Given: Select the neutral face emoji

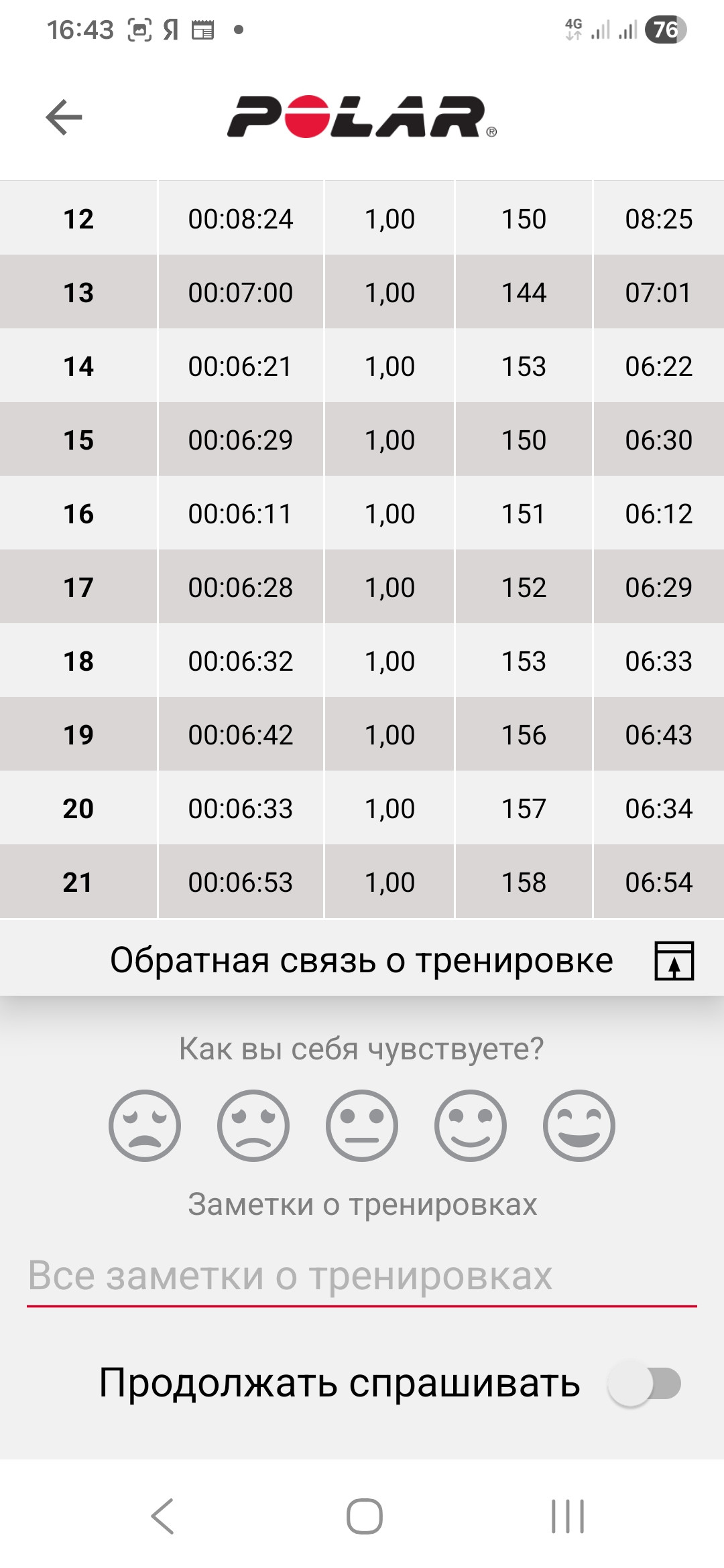Looking at the screenshot, I should pyautogui.click(x=362, y=1126).
